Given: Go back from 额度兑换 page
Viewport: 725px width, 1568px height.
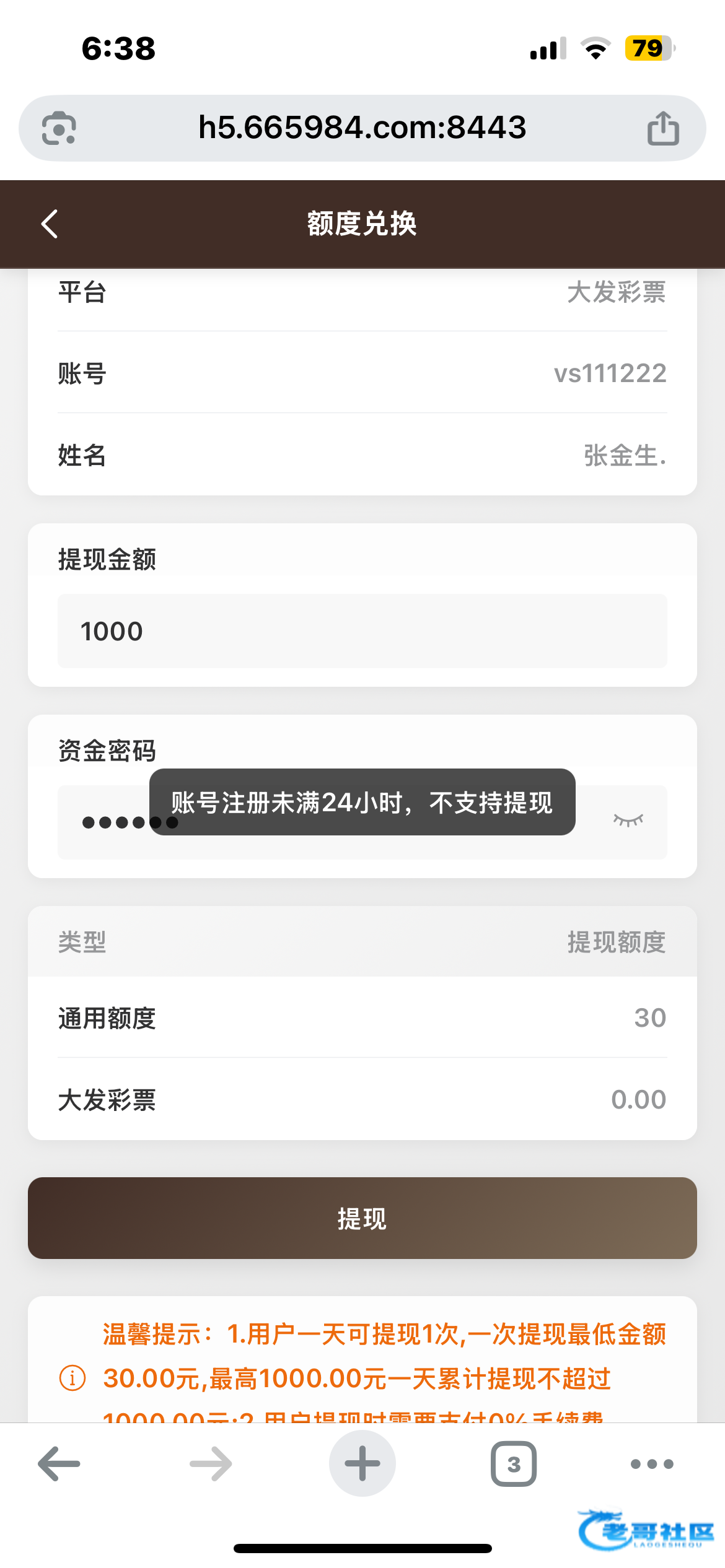Looking at the screenshot, I should click(50, 224).
